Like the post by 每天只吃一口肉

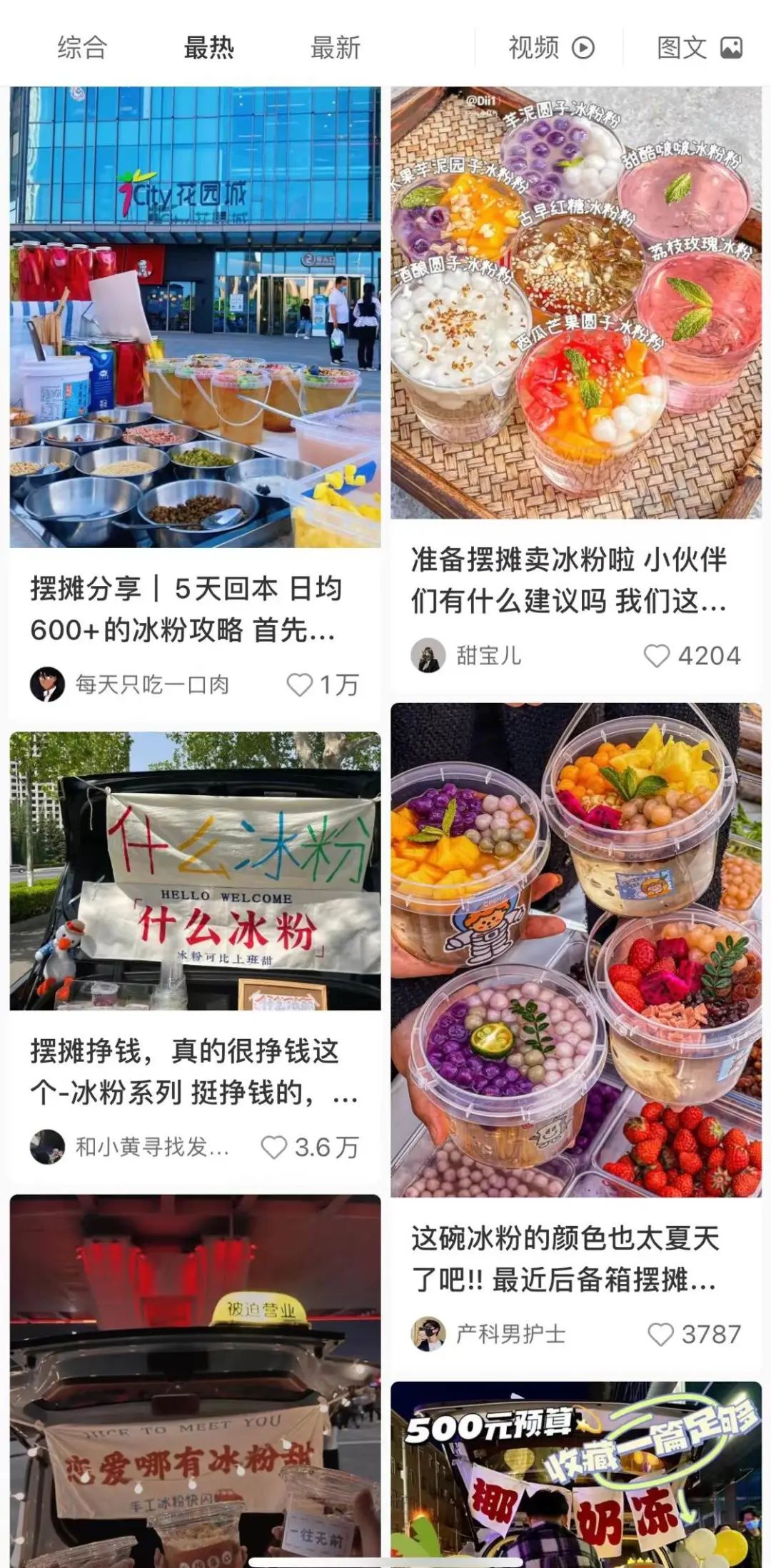click(300, 685)
